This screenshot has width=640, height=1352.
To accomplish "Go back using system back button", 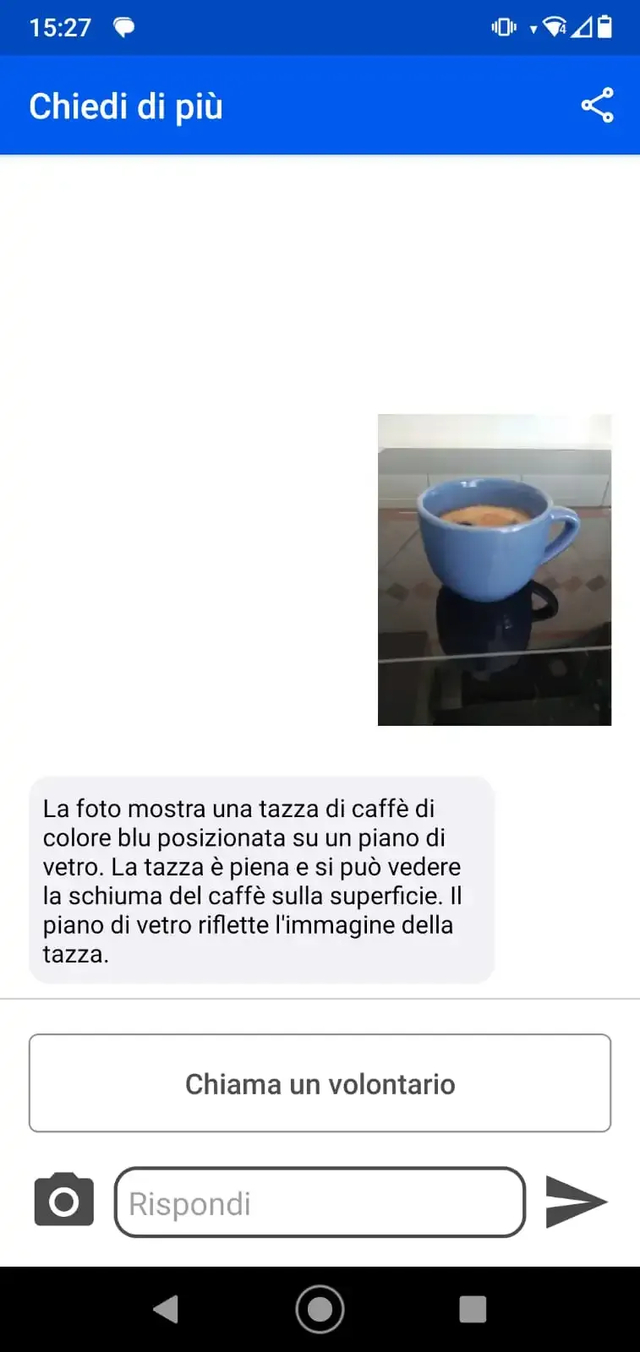I will click(x=166, y=1309).
